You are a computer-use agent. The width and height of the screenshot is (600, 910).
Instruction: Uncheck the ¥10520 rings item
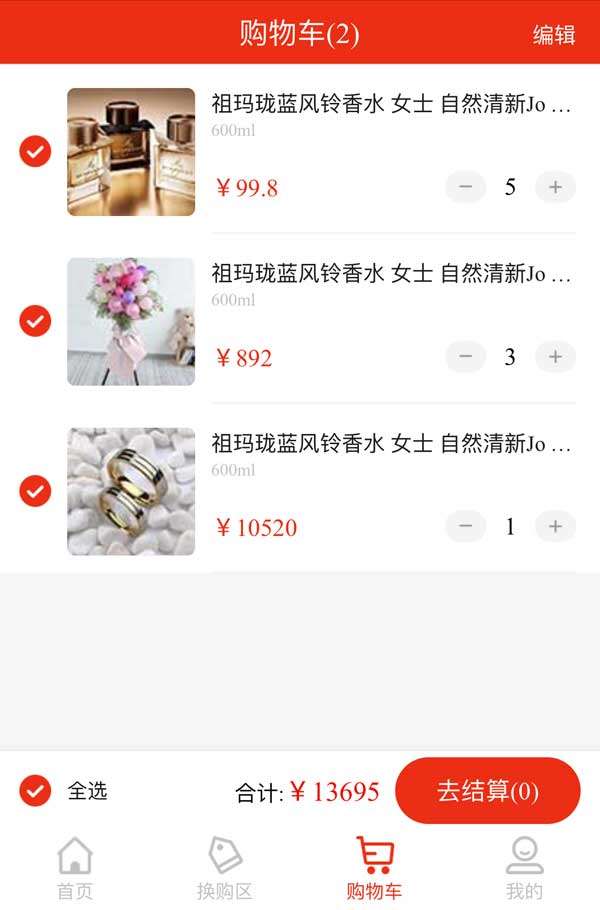pyautogui.click(x=35, y=492)
